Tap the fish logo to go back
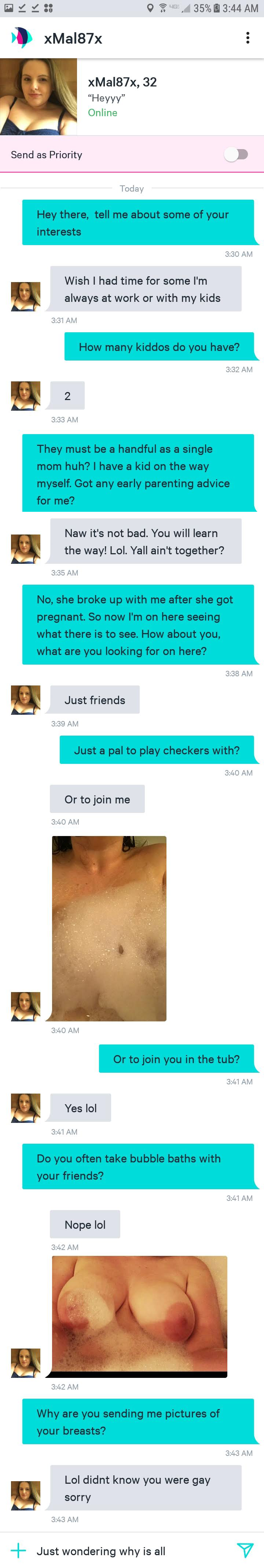Screen dimensions: 264x1568 click(x=22, y=38)
